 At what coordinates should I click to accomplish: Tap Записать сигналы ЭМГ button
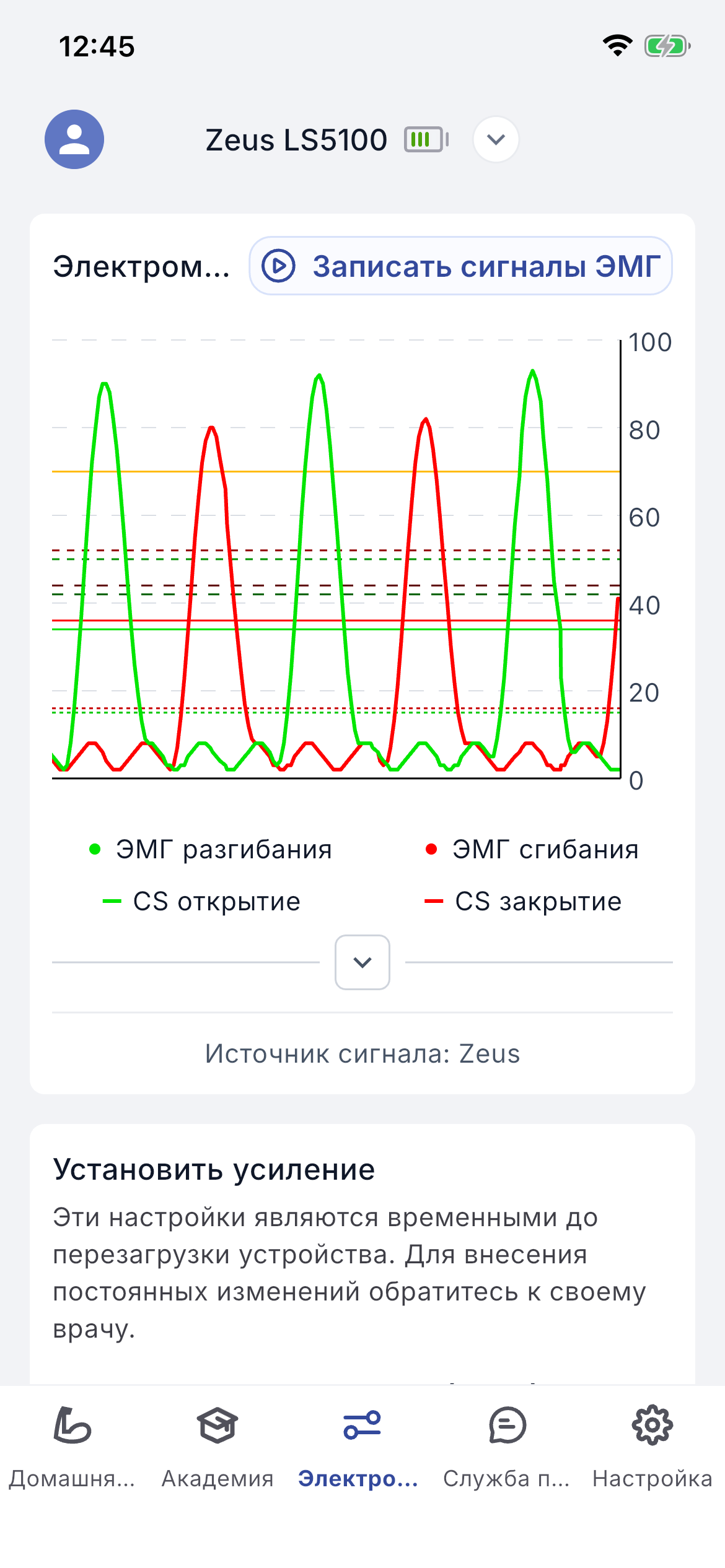coord(460,266)
